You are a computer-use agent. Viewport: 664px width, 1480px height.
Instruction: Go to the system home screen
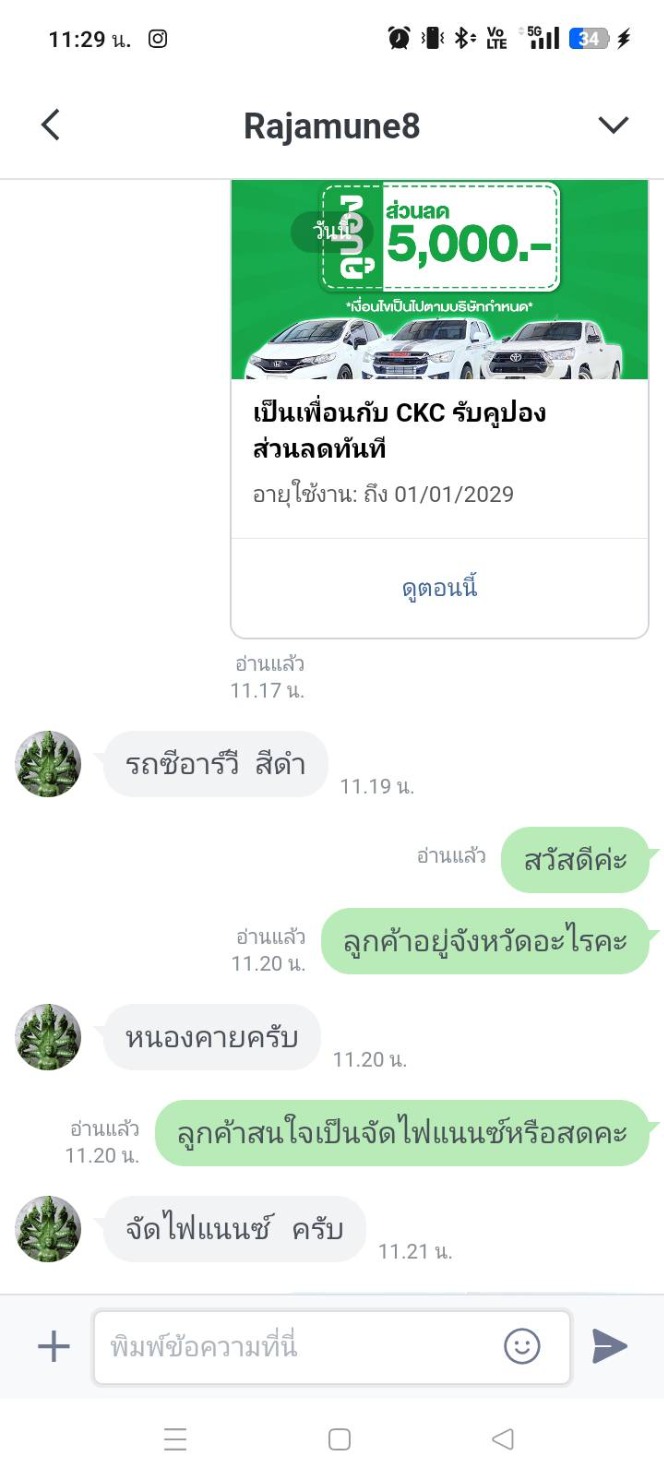point(339,1439)
